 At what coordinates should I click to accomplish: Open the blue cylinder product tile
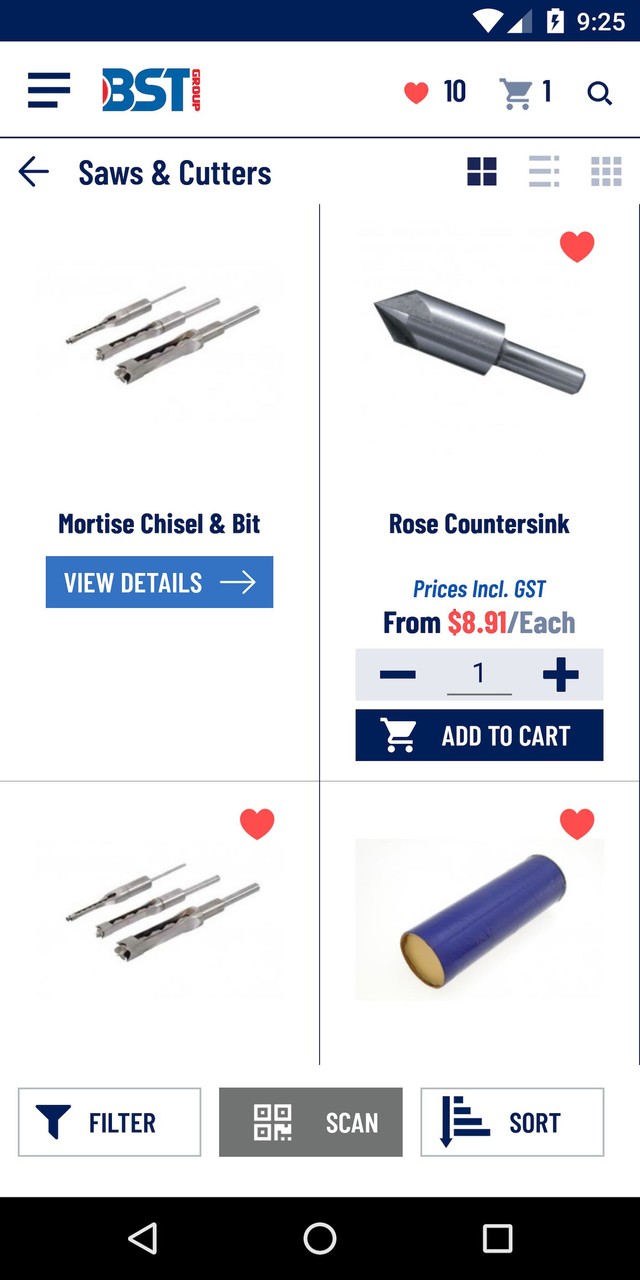[479, 920]
